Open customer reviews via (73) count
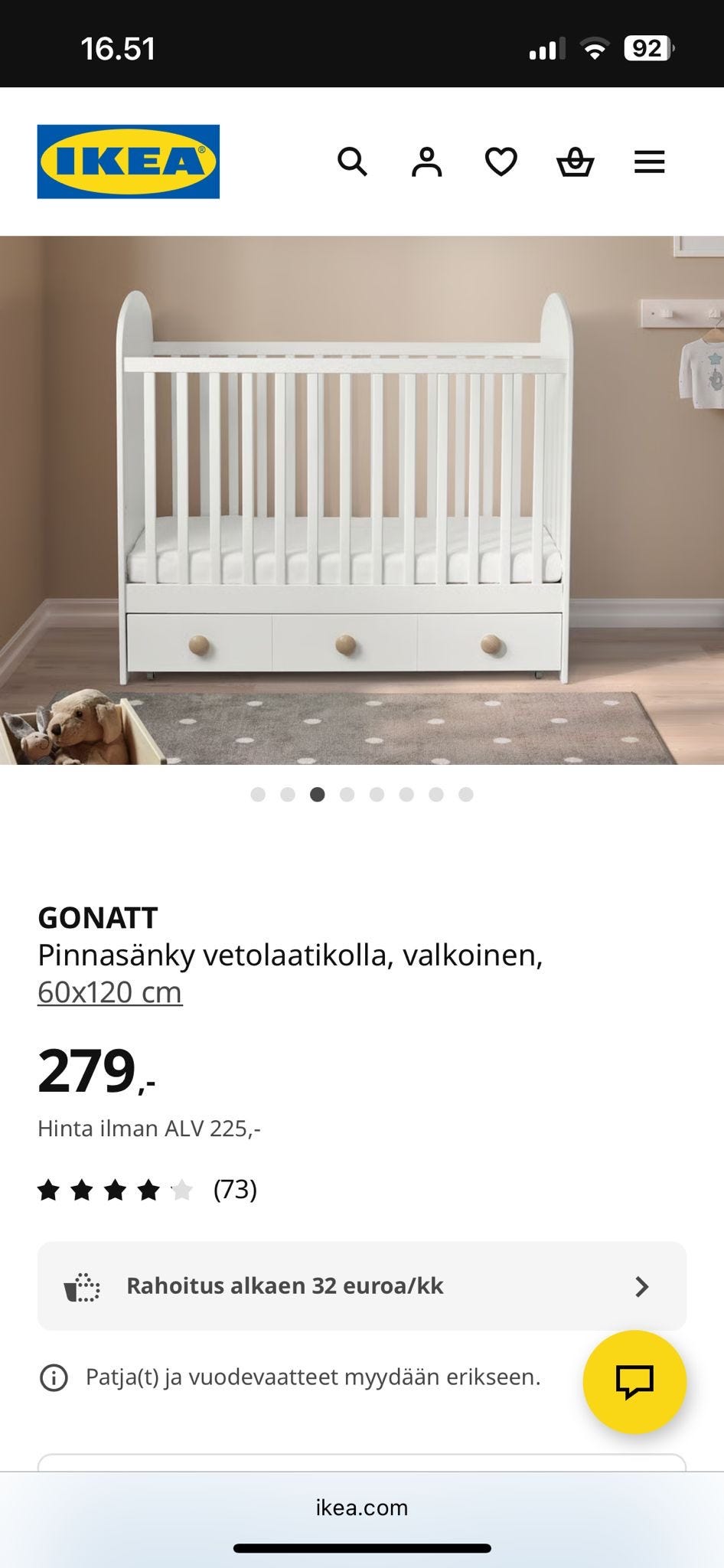 click(x=237, y=1190)
